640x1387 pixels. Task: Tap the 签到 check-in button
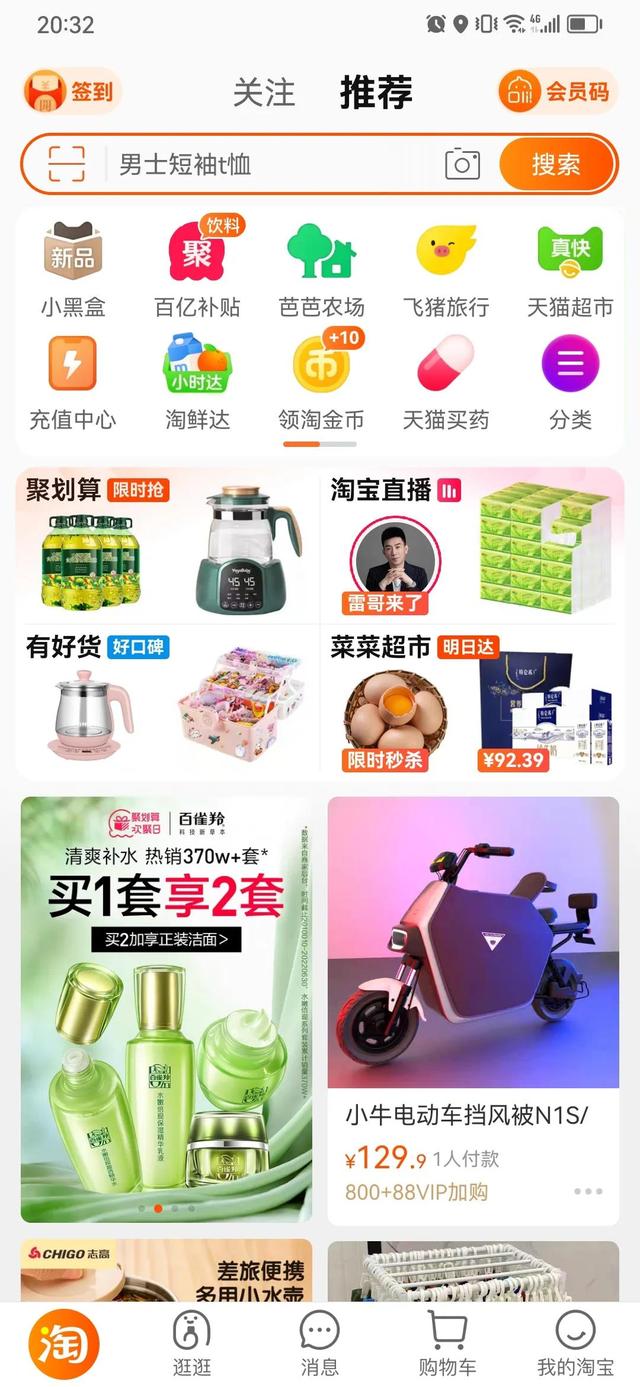point(72,92)
